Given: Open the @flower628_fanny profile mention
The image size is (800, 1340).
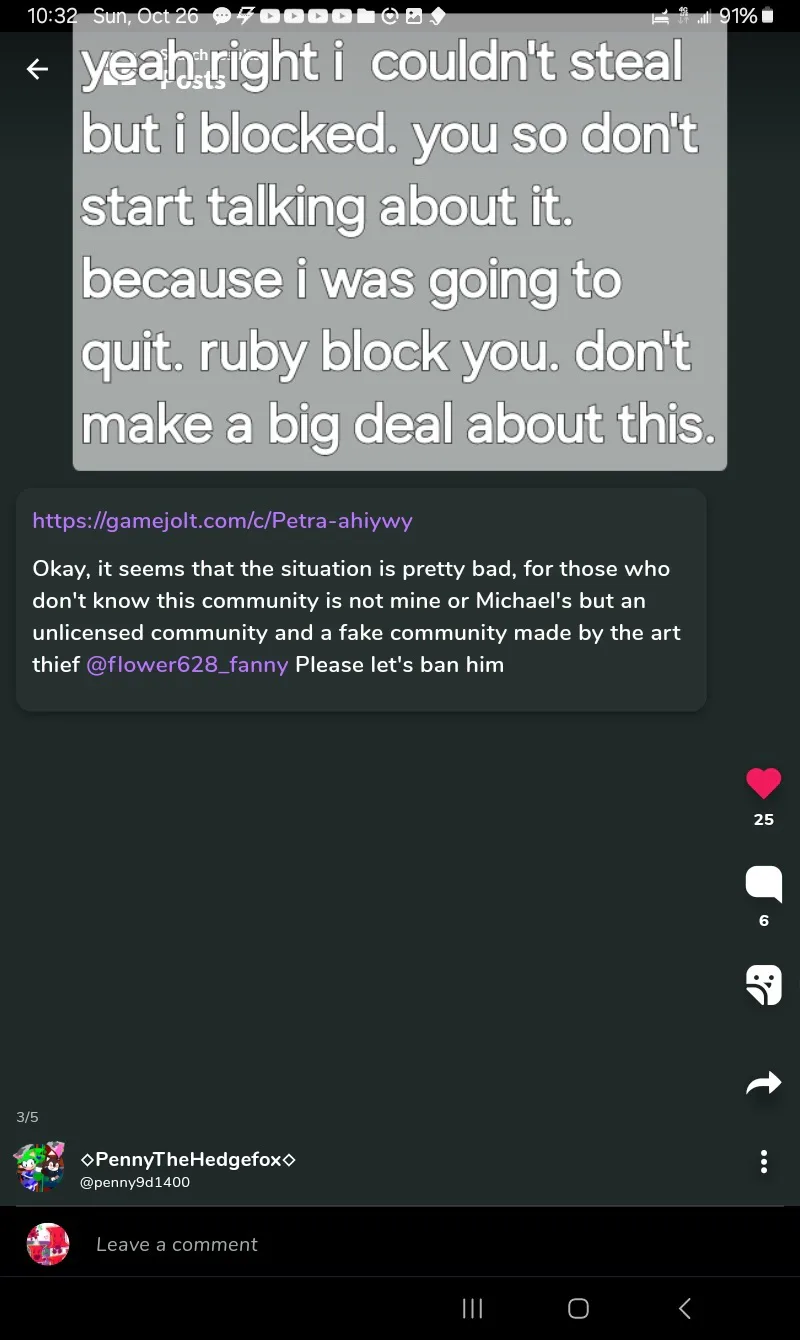Looking at the screenshot, I should 187,664.
